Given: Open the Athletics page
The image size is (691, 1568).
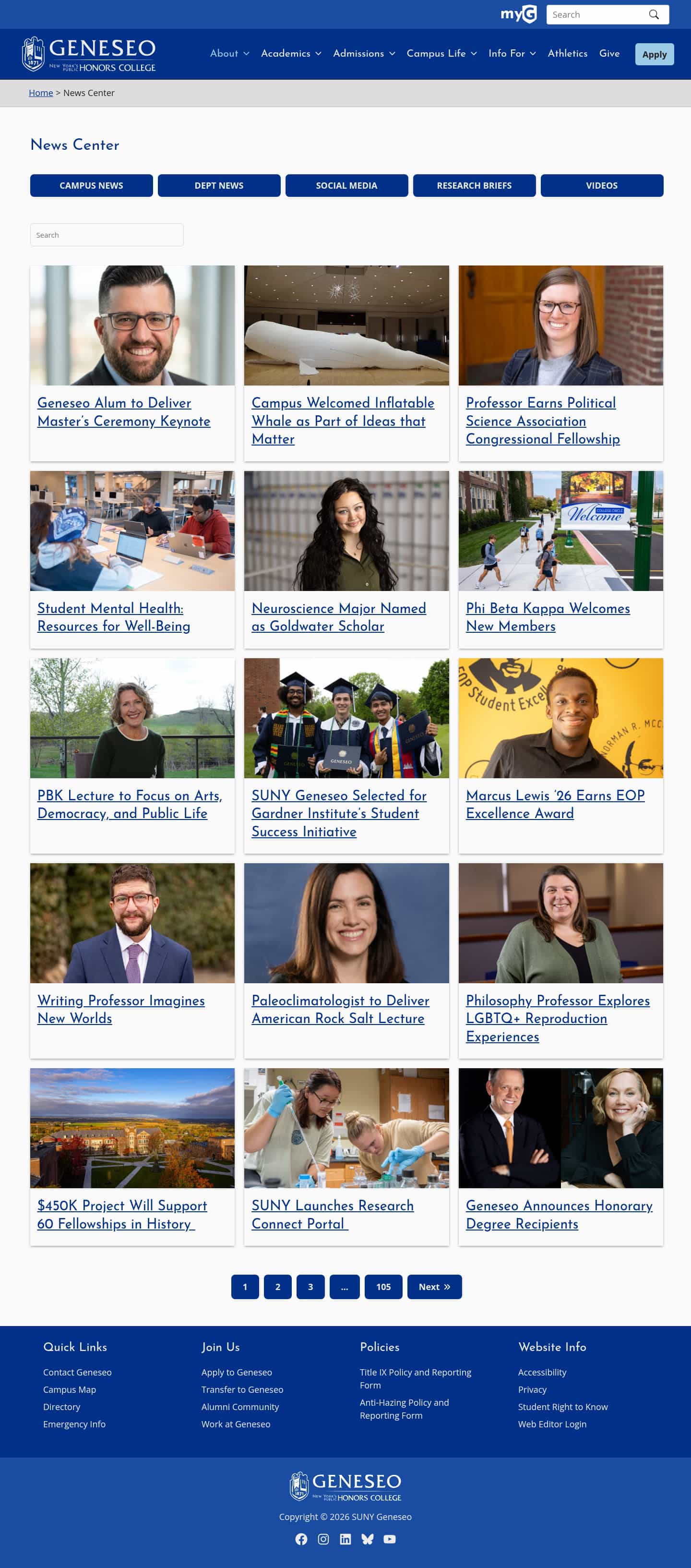Looking at the screenshot, I should [567, 54].
